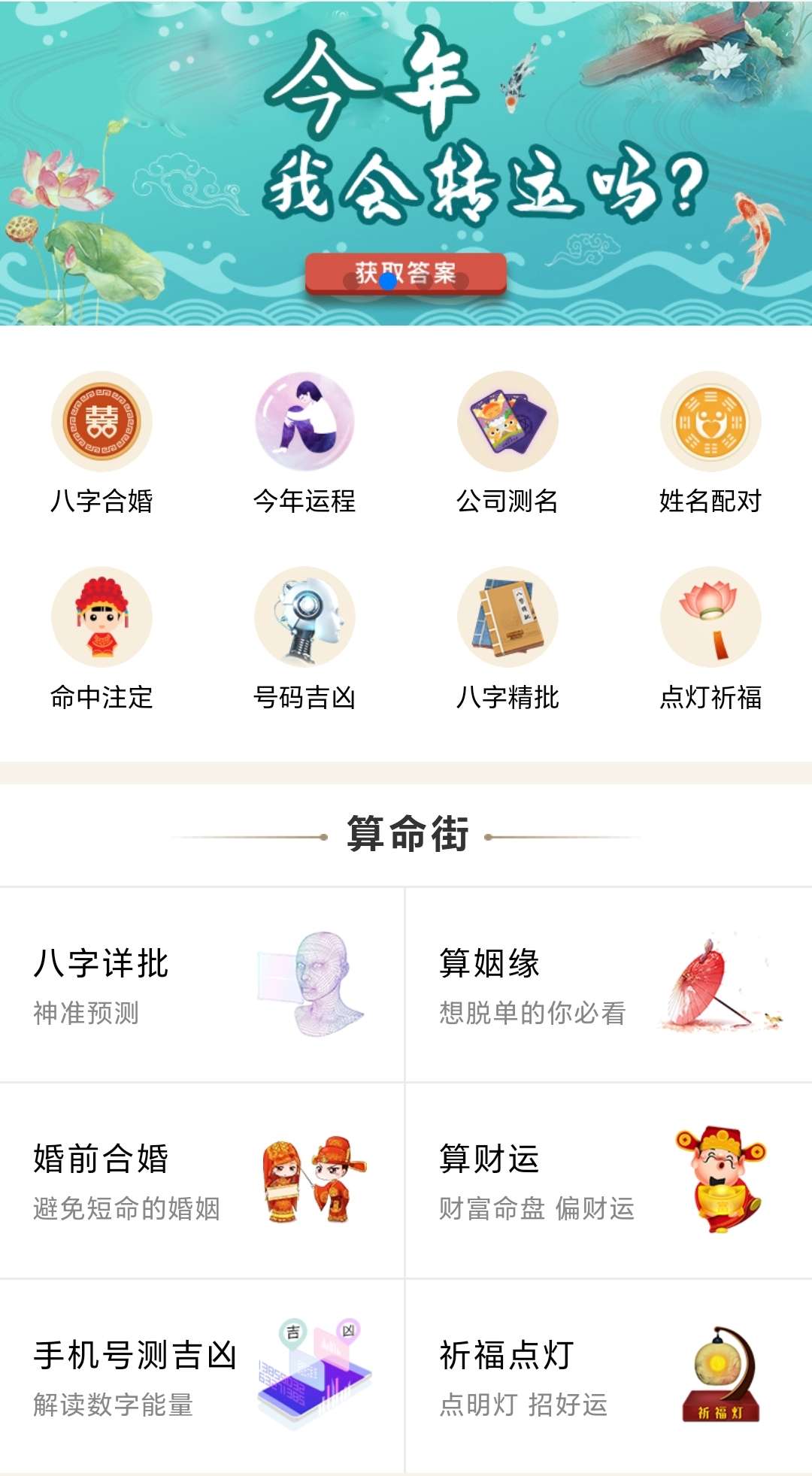View the 算姻缘 card

click(x=609, y=985)
